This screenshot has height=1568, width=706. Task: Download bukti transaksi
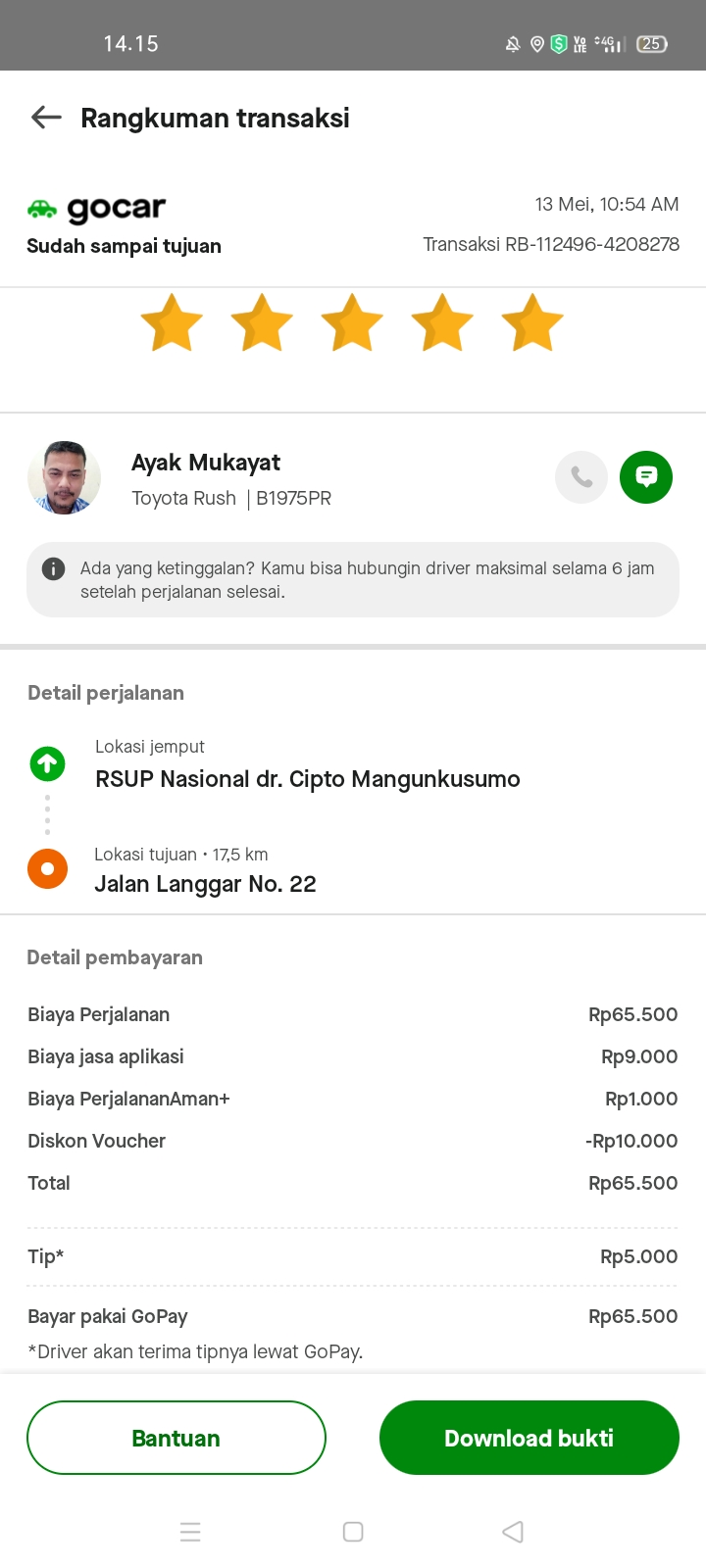tap(529, 1438)
